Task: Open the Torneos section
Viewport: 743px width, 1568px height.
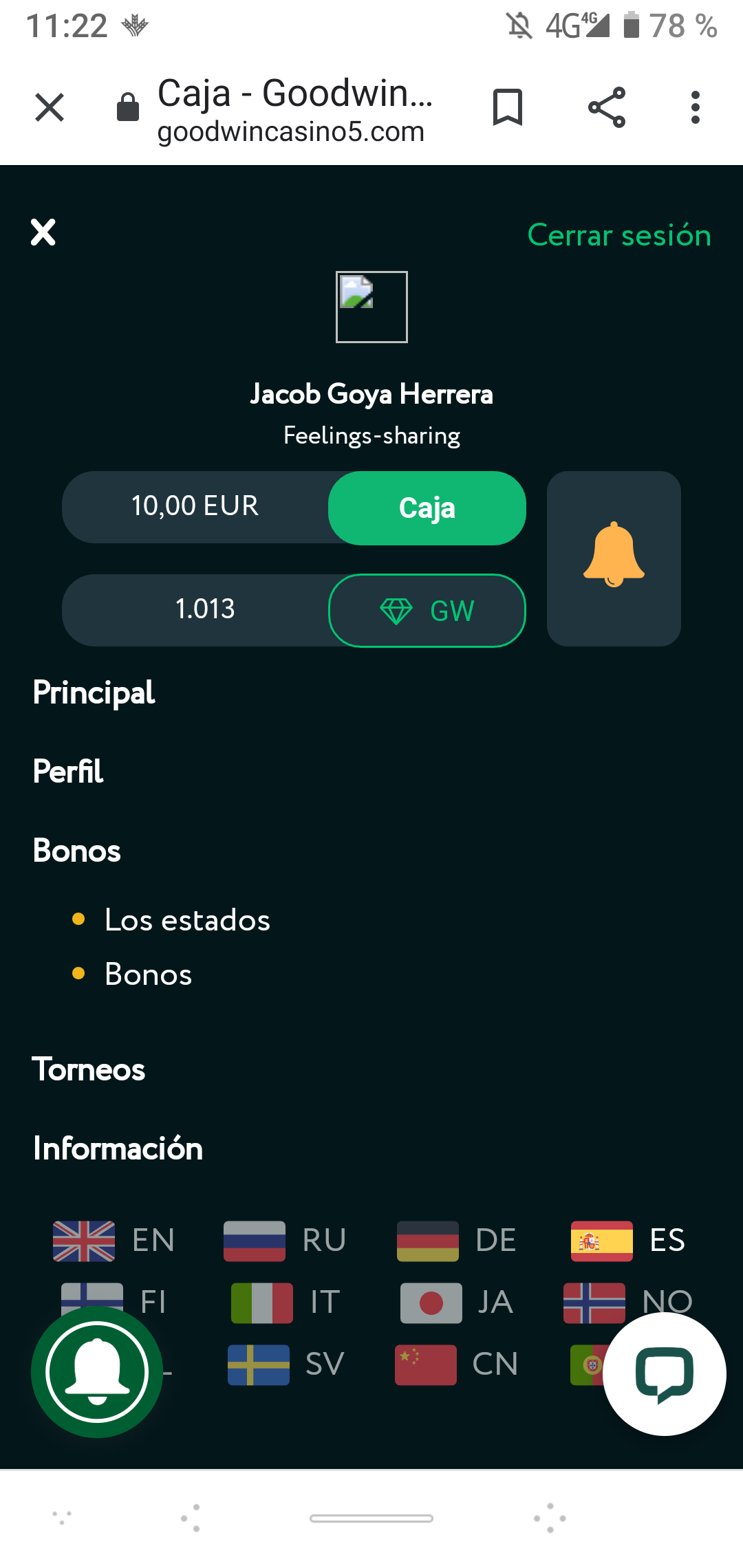Action: pyautogui.click(x=89, y=1070)
